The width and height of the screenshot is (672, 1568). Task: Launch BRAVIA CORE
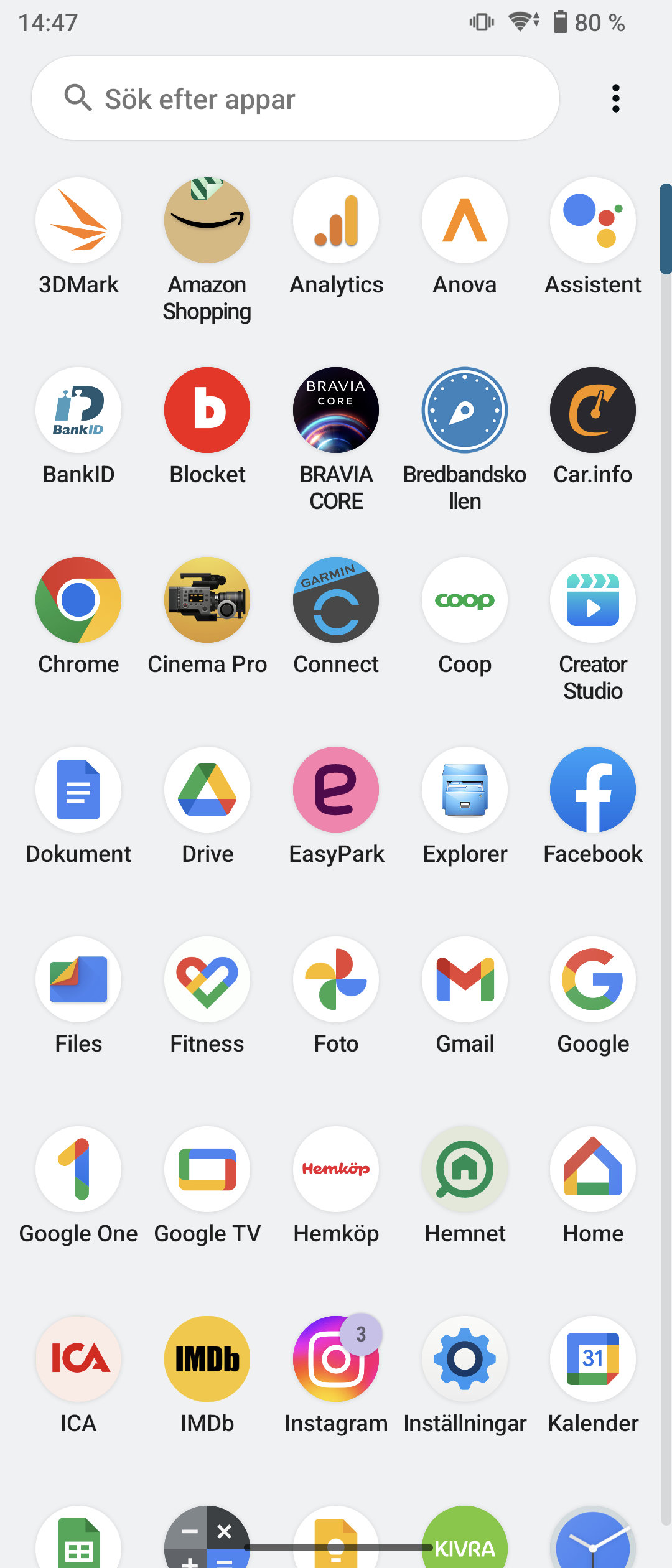click(x=336, y=410)
